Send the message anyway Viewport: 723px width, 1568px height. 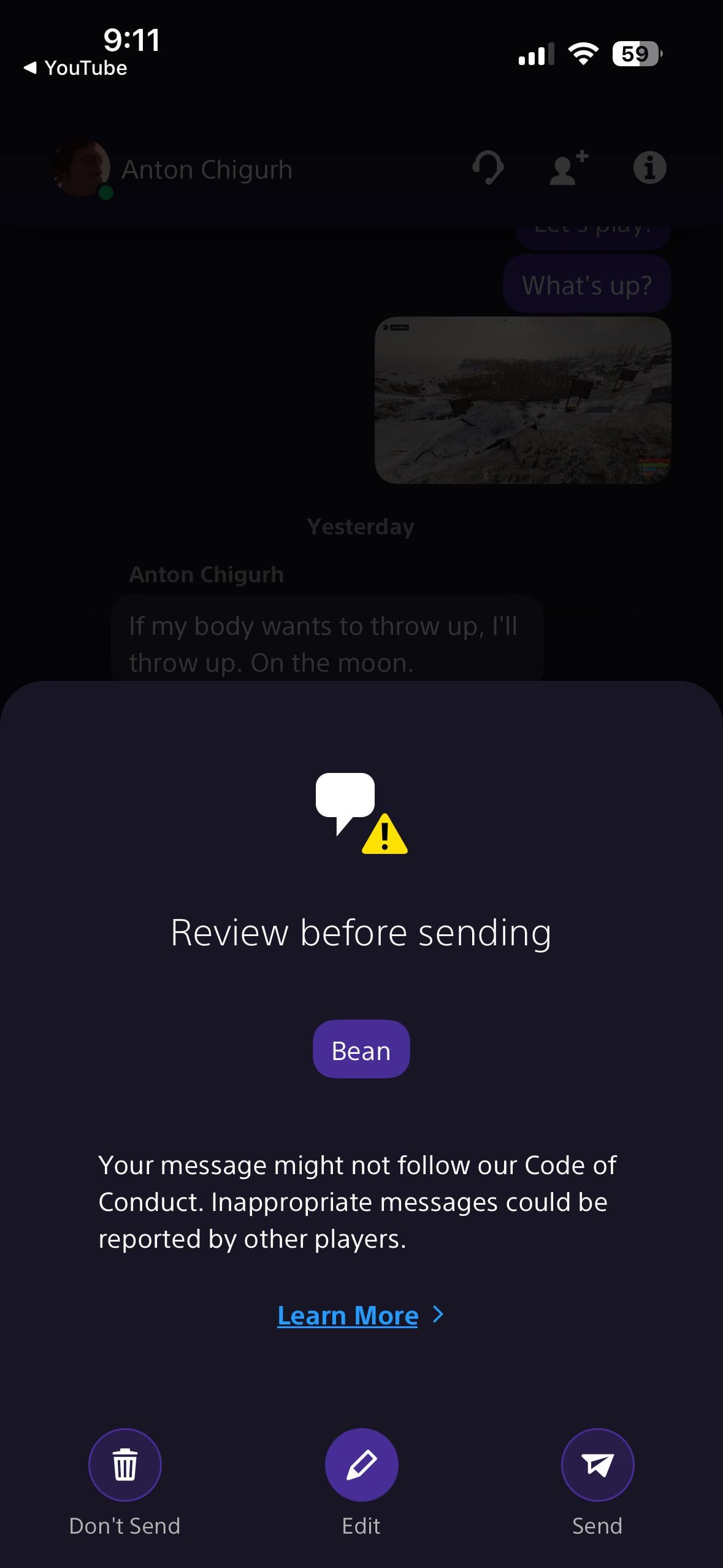pos(597,1465)
